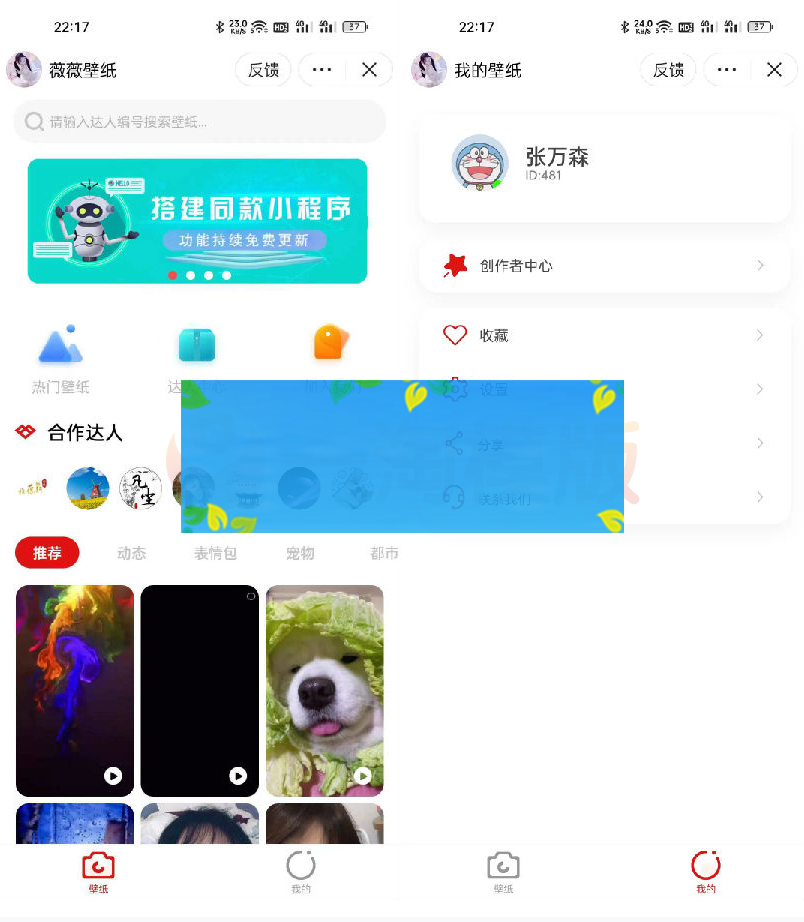Open the 达人中心 suitcase icon
The height and width of the screenshot is (922, 804).
click(x=197, y=343)
